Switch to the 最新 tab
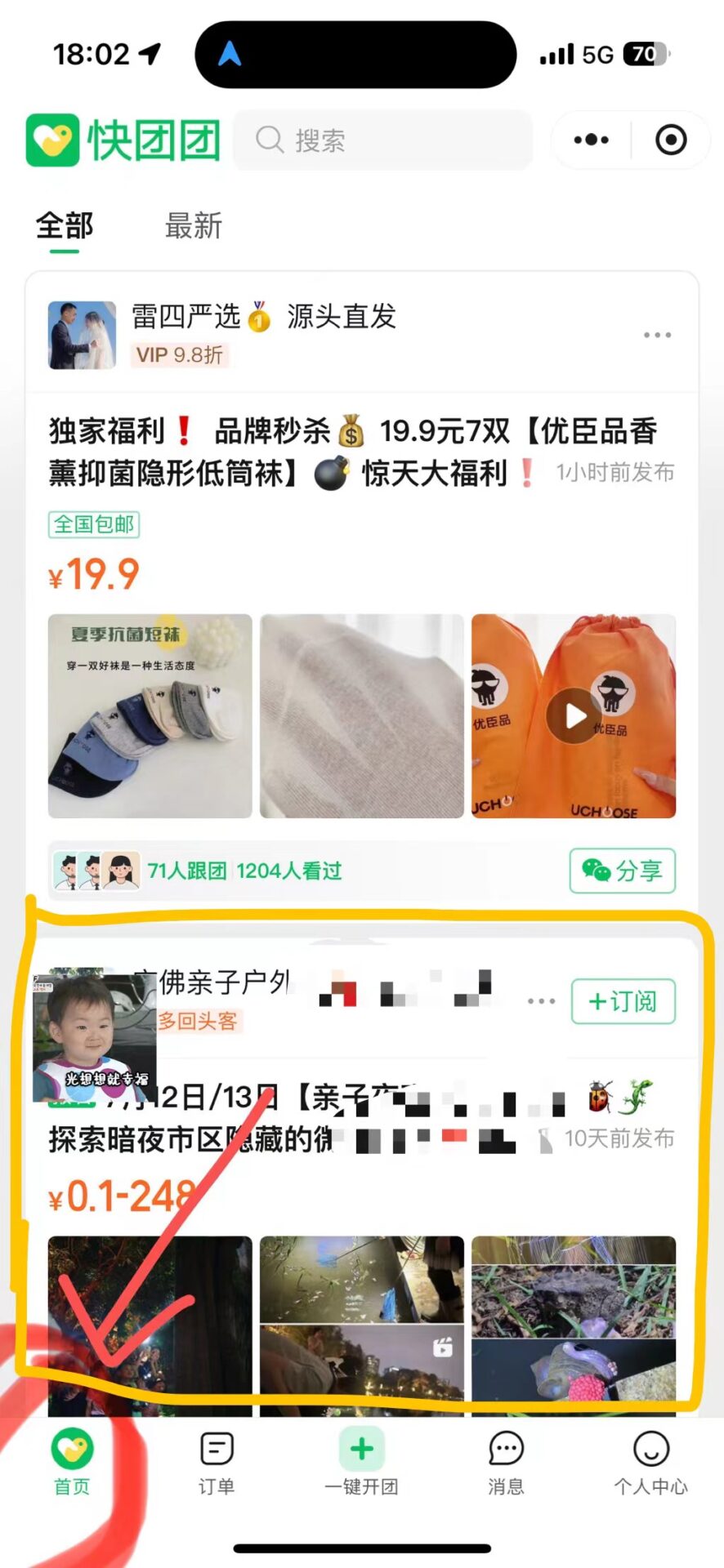 click(x=194, y=225)
